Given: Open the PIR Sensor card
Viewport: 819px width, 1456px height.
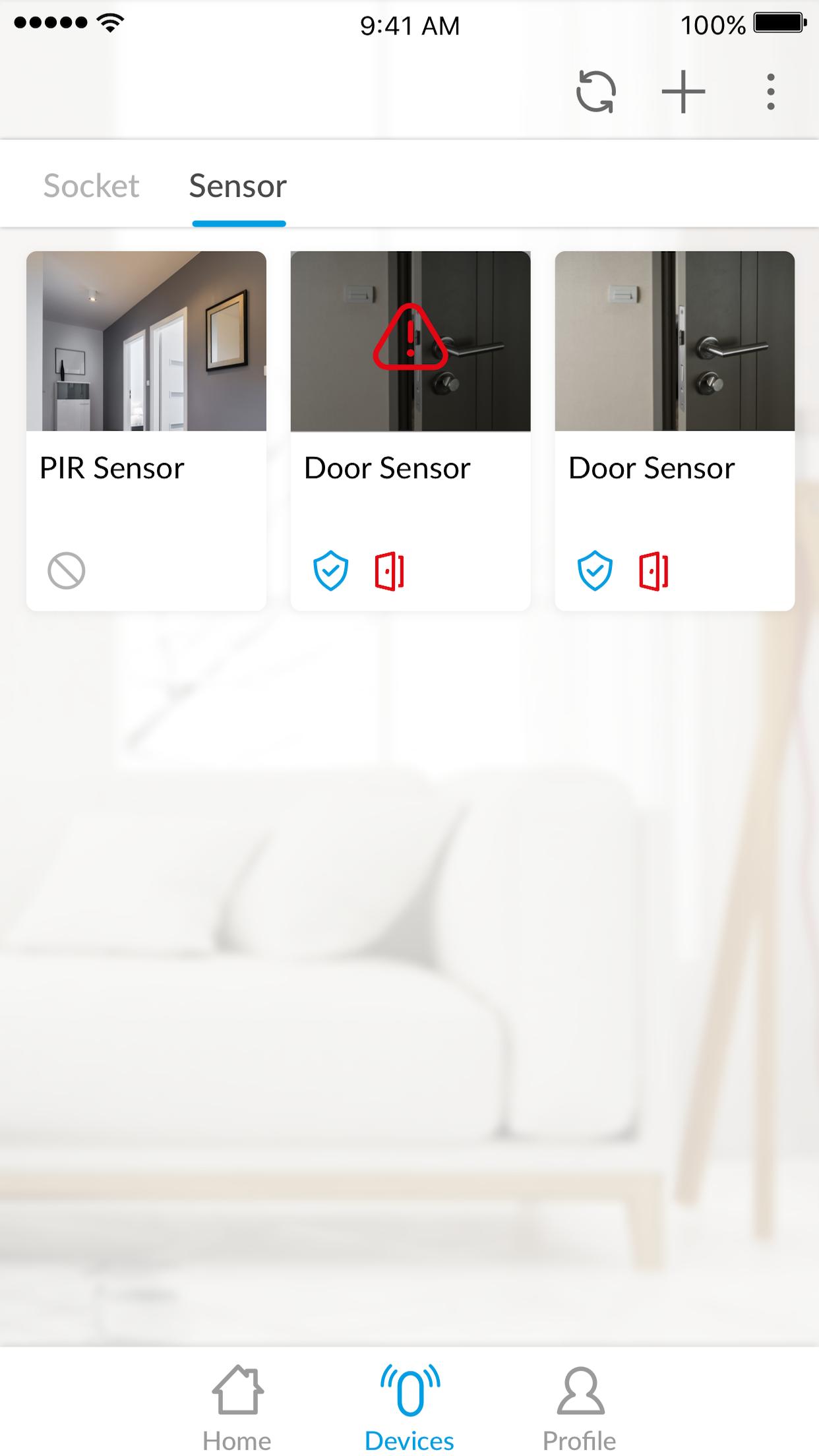Looking at the screenshot, I should 146,430.
